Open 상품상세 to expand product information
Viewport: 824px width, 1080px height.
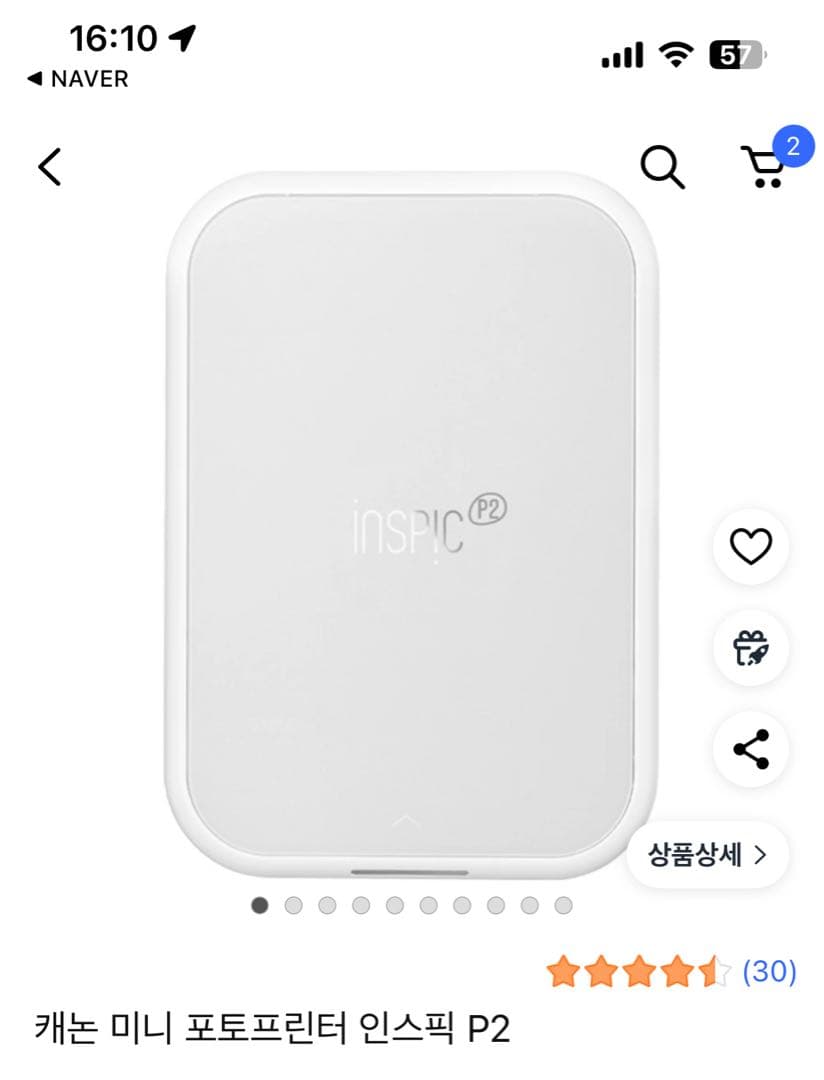point(705,855)
